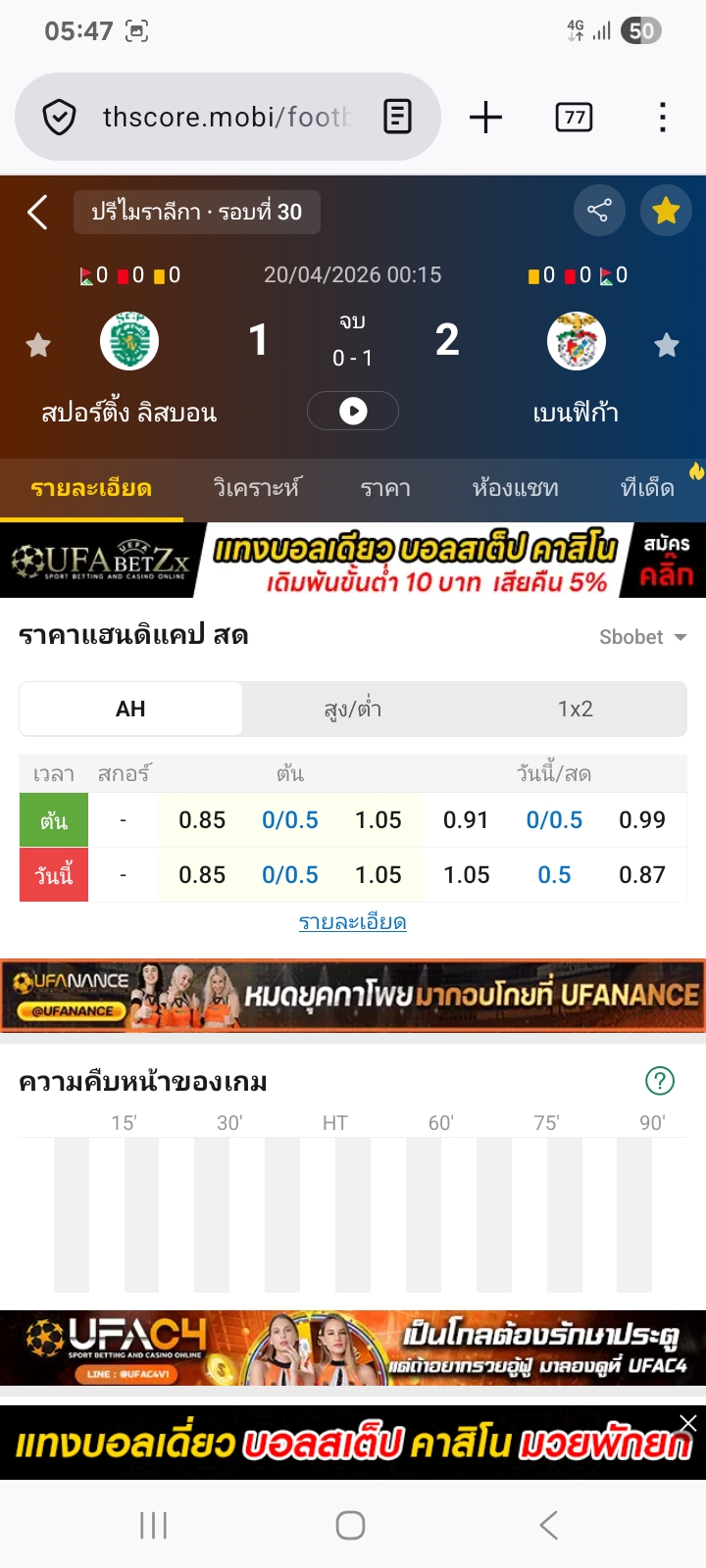Open the รายละเอียด link under the odds table

353,922
